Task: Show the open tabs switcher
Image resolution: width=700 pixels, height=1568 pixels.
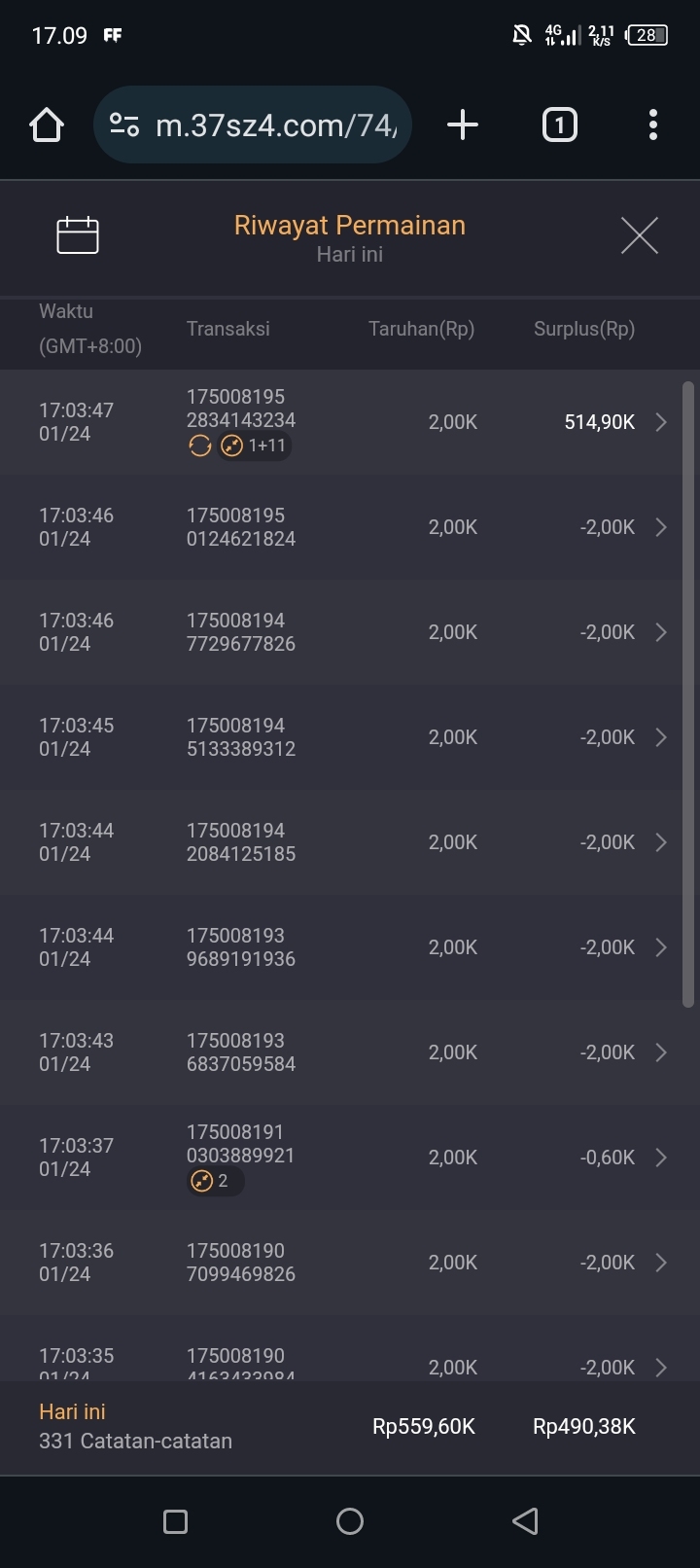Action: click(559, 125)
